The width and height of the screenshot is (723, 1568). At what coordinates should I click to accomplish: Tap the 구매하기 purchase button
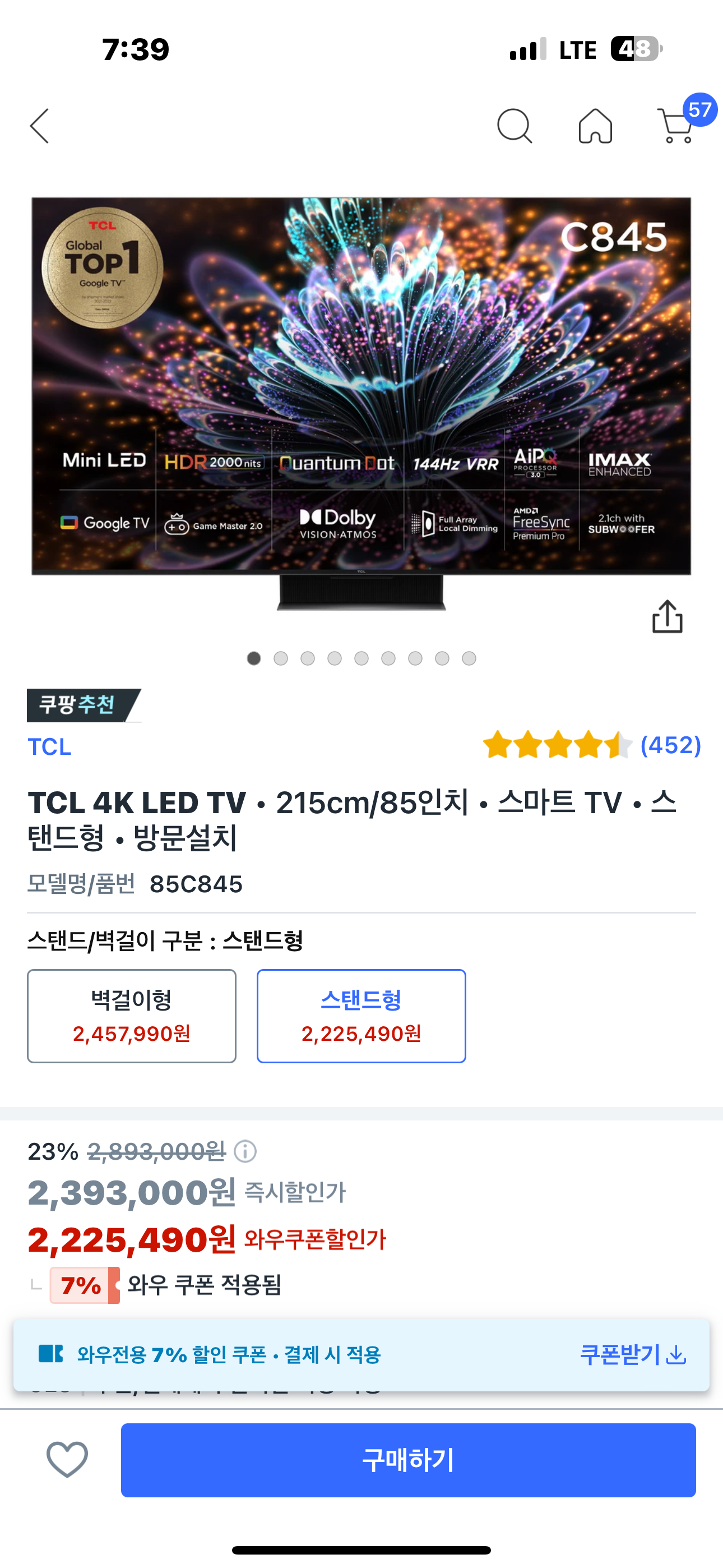[408, 1460]
